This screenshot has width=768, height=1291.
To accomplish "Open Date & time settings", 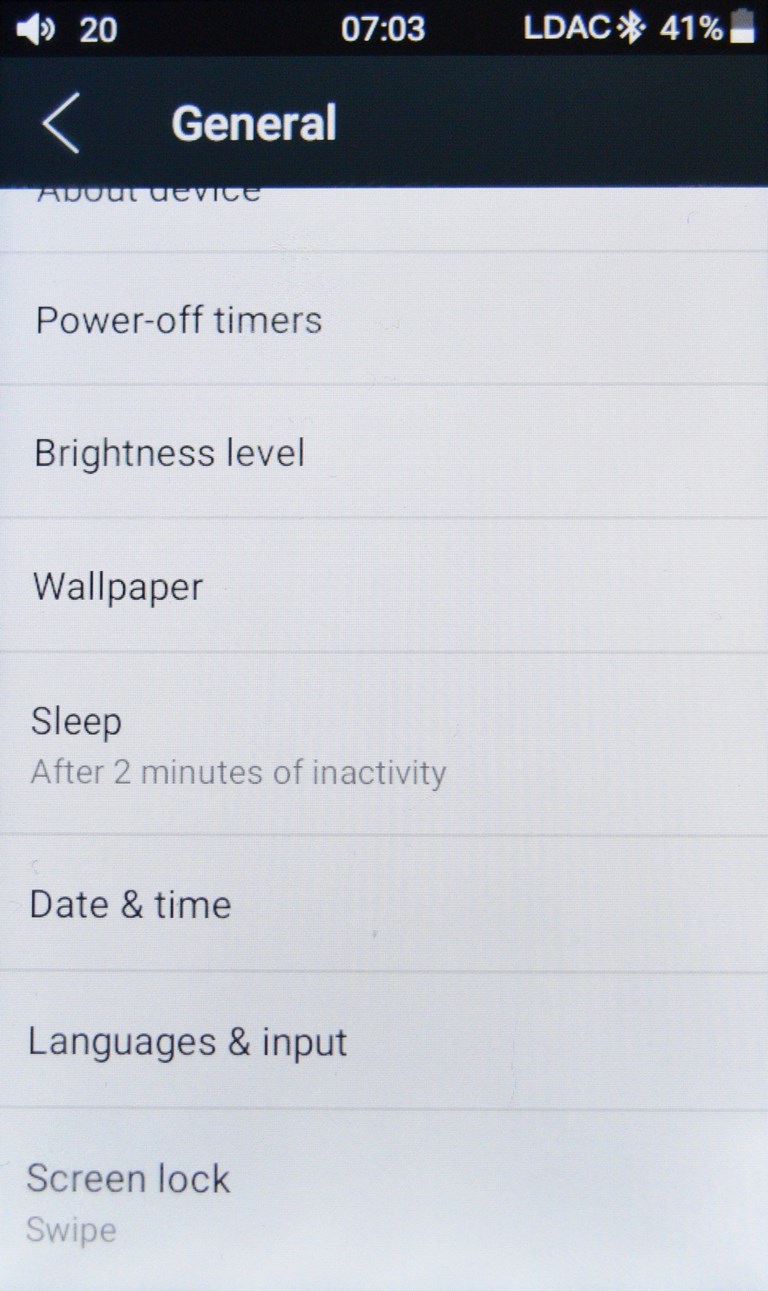I will [x=384, y=904].
